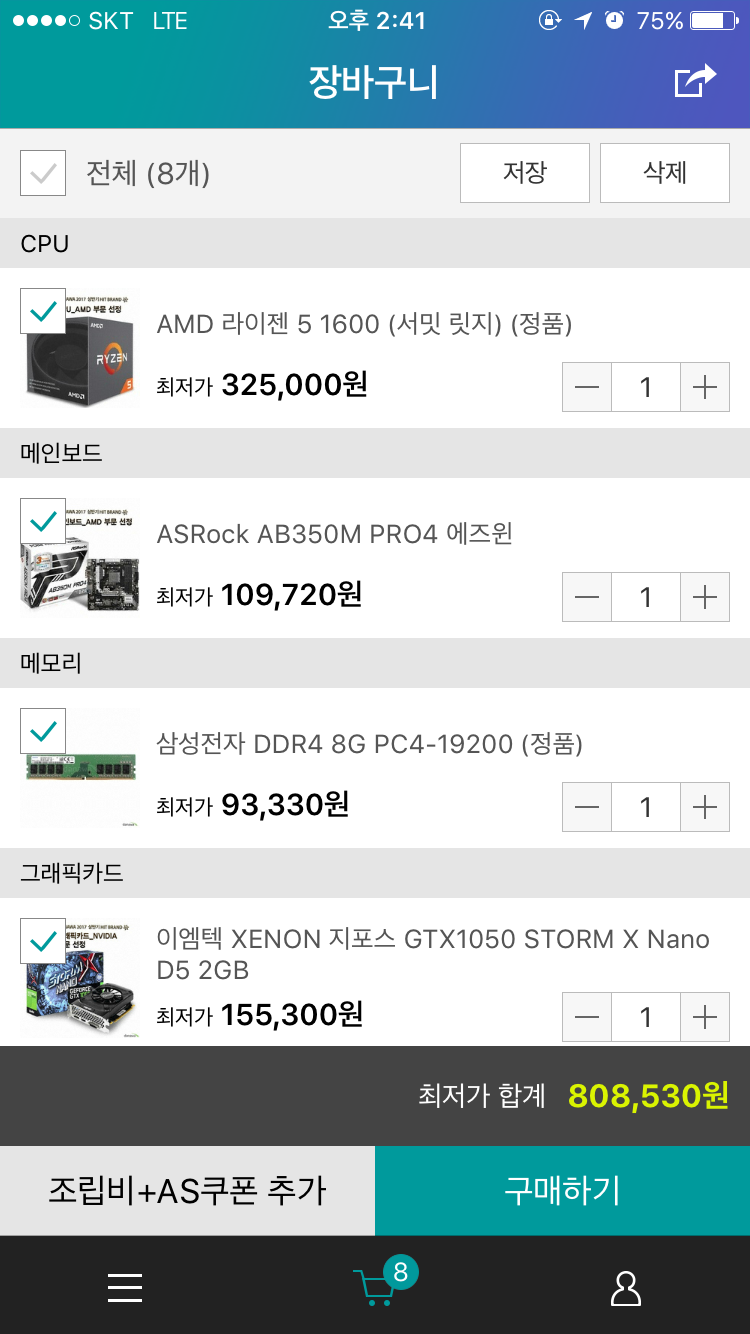This screenshot has height=1334, width=750.
Task: Tap the 삭제 delete button
Action: (x=665, y=173)
